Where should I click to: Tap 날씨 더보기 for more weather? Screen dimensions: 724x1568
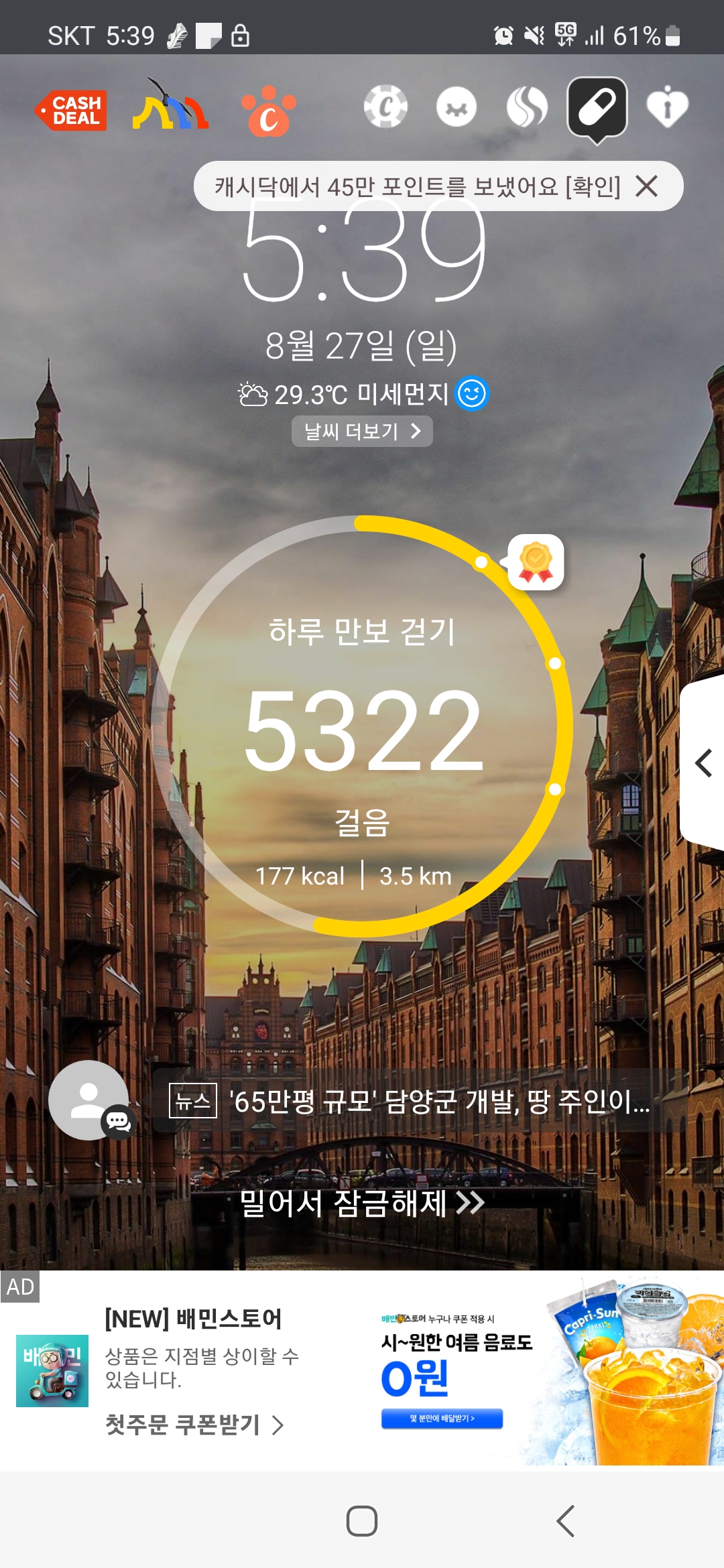click(362, 432)
